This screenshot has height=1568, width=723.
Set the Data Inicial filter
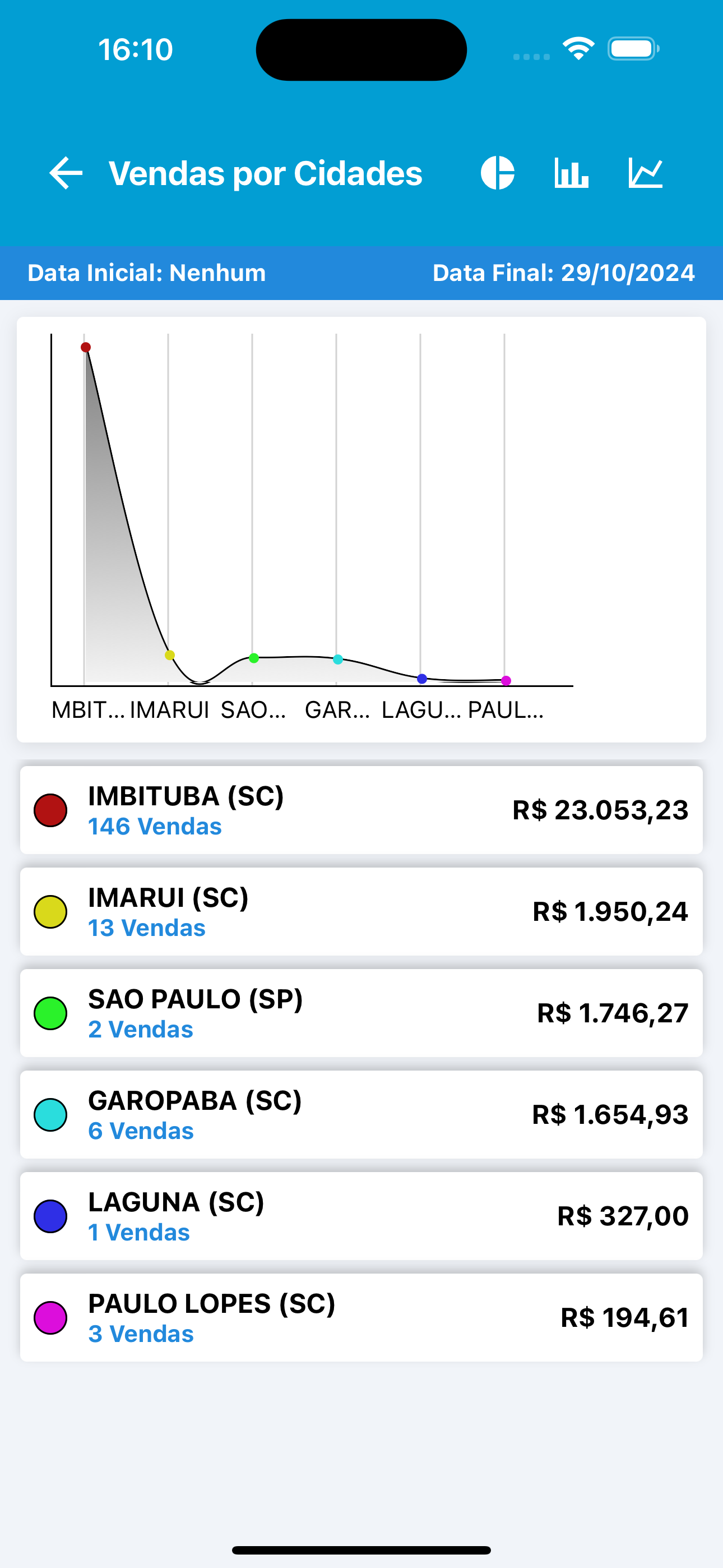coord(147,273)
